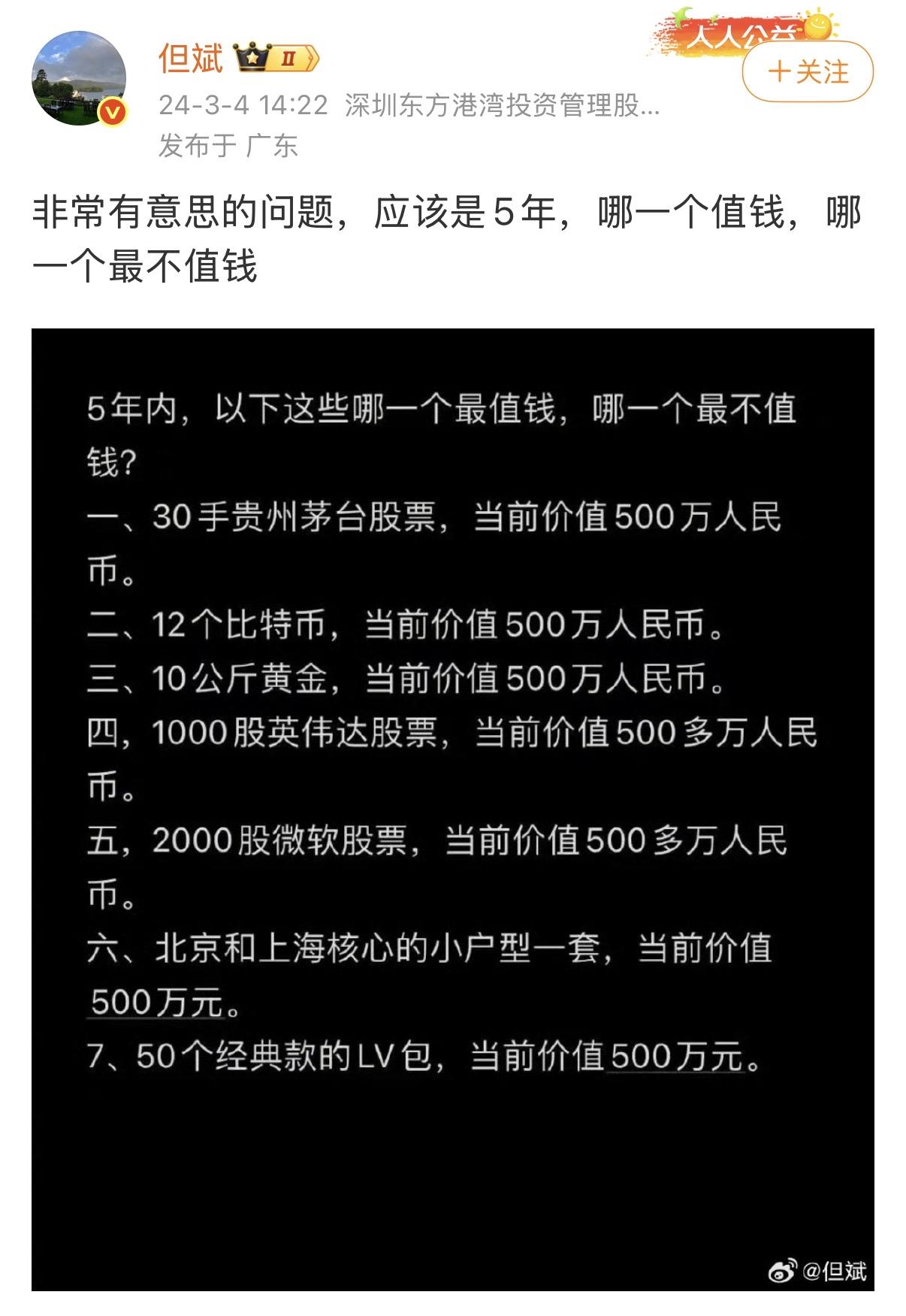Follow 但斌 with the 关注 button
Screen dimensions: 906x1316
808,72
